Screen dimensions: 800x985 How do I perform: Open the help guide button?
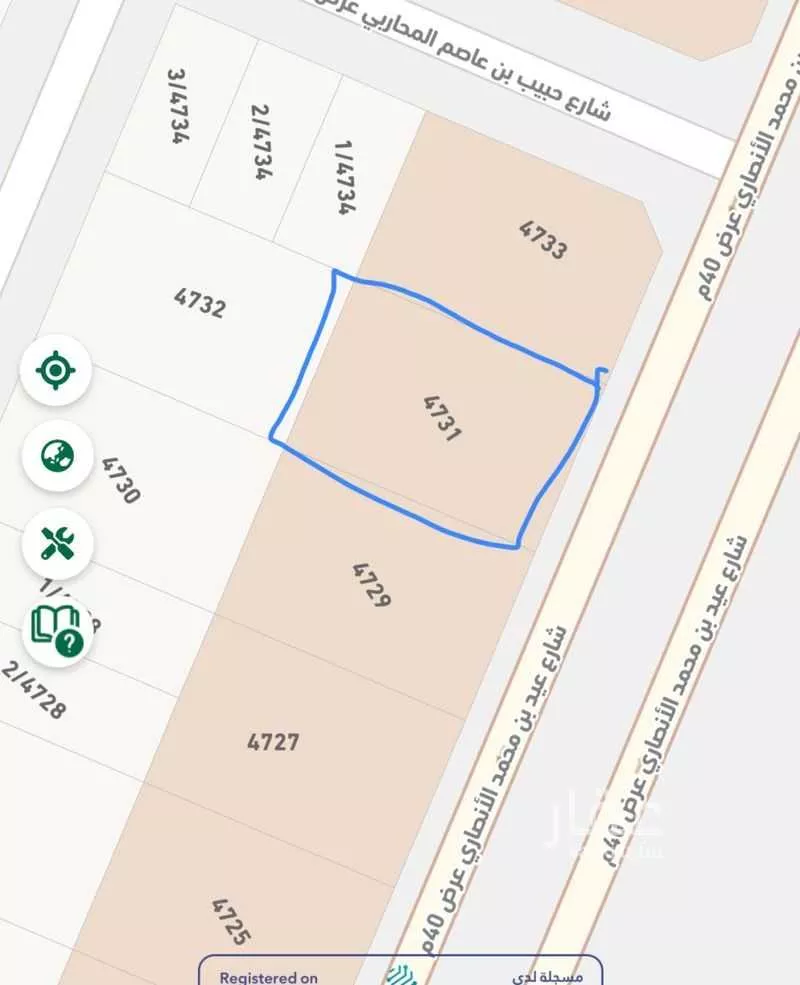[x=57, y=630]
